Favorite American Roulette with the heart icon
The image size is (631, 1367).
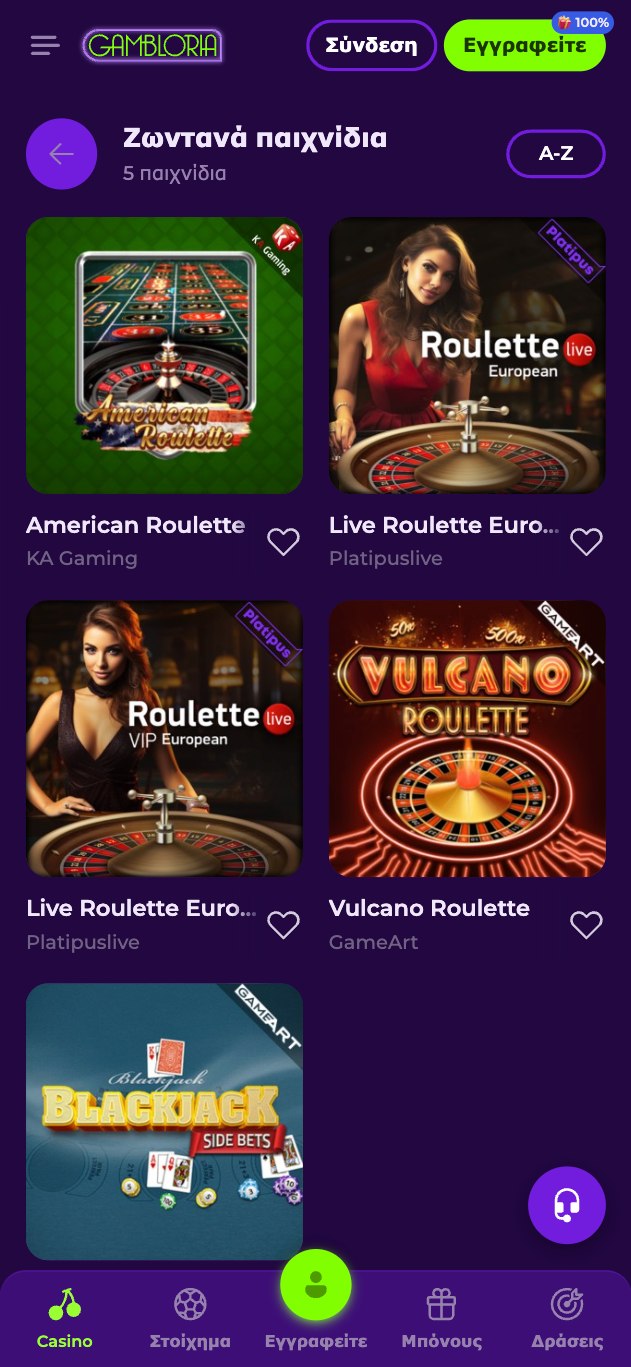pyautogui.click(x=283, y=542)
